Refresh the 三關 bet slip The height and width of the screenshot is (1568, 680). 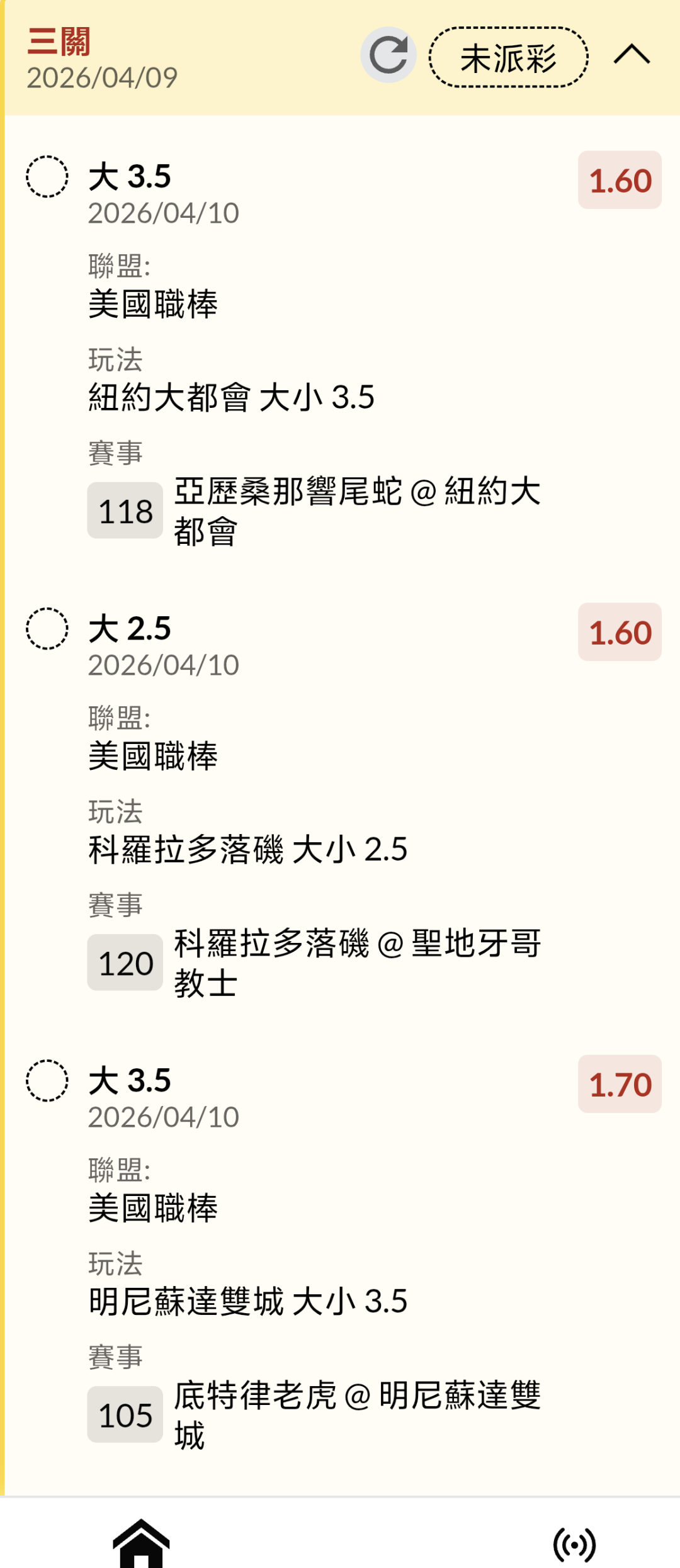coord(388,55)
